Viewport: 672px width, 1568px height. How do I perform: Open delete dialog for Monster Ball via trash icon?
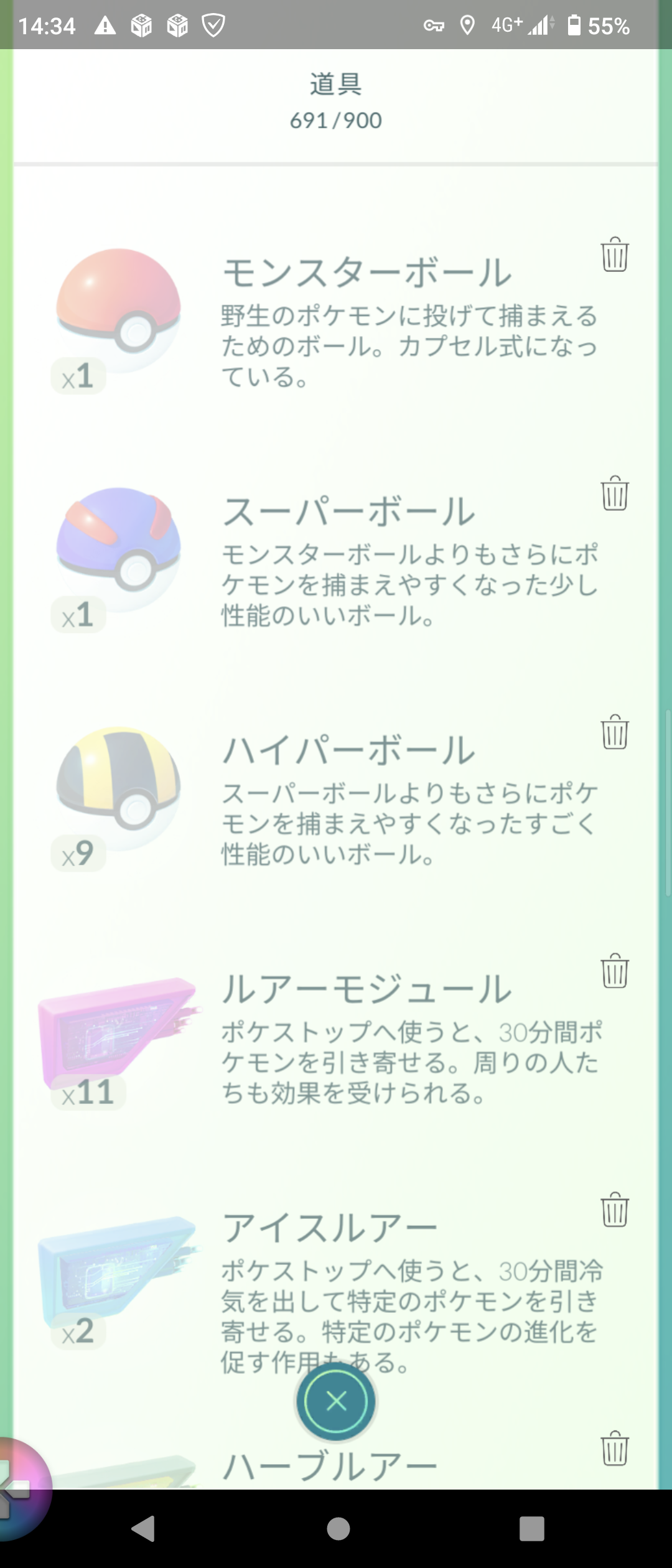coord(615,255)
